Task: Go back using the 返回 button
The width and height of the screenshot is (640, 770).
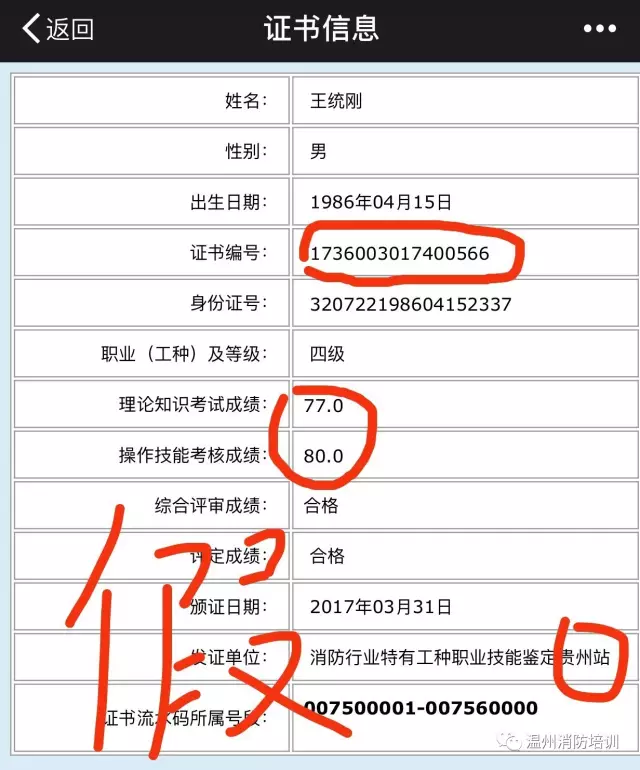Action: click(58, 29)
